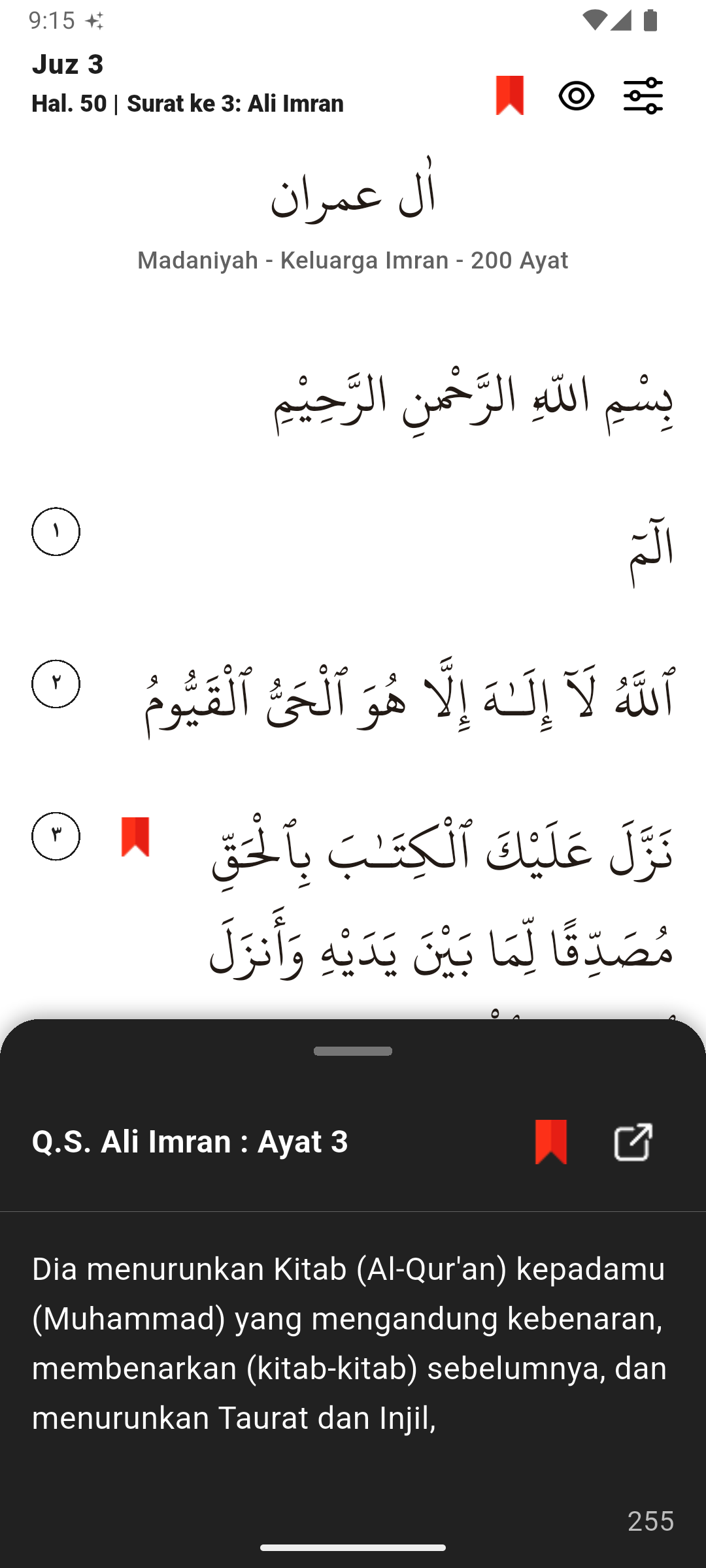Tap the Madaniyah - Keluarga Imran - 200 Ayat label
The width and height of the screenshot is (706, 1568).
click(x=353, y=259)
